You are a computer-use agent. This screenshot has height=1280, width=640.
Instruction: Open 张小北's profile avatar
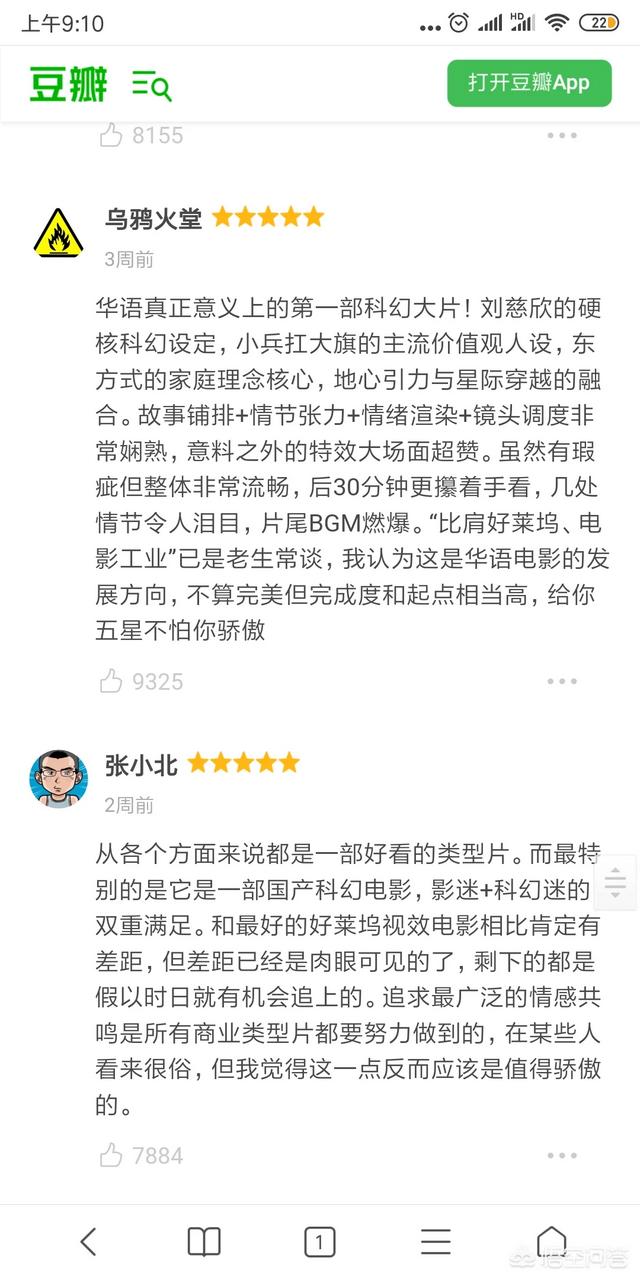[58, 779]
